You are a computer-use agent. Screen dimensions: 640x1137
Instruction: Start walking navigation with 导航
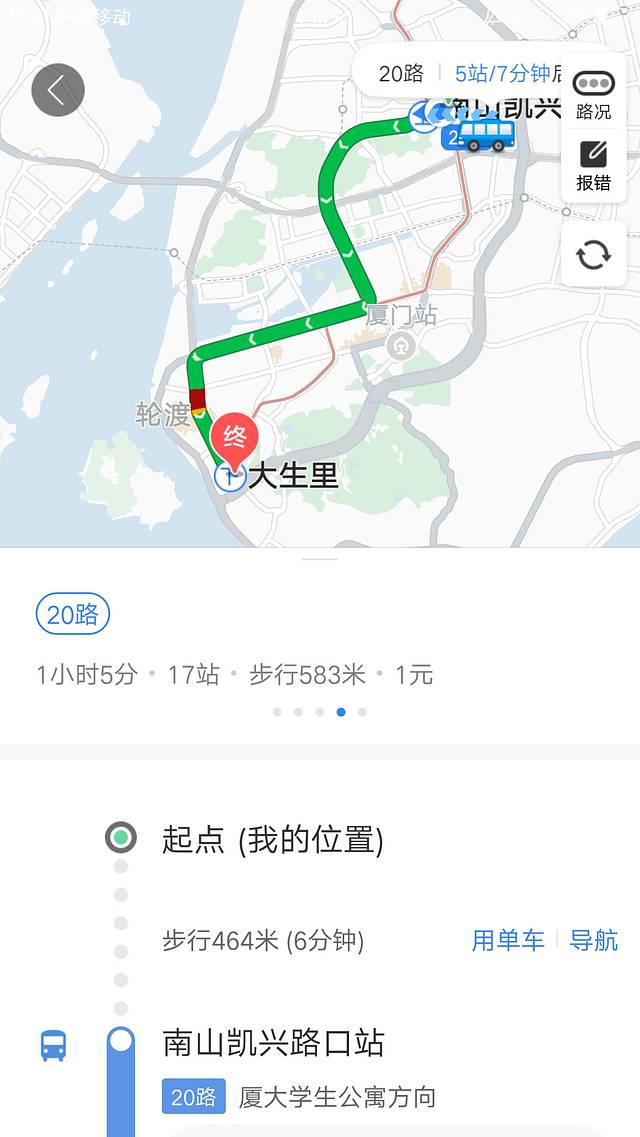pyautogui.click(x=594, y=940)
